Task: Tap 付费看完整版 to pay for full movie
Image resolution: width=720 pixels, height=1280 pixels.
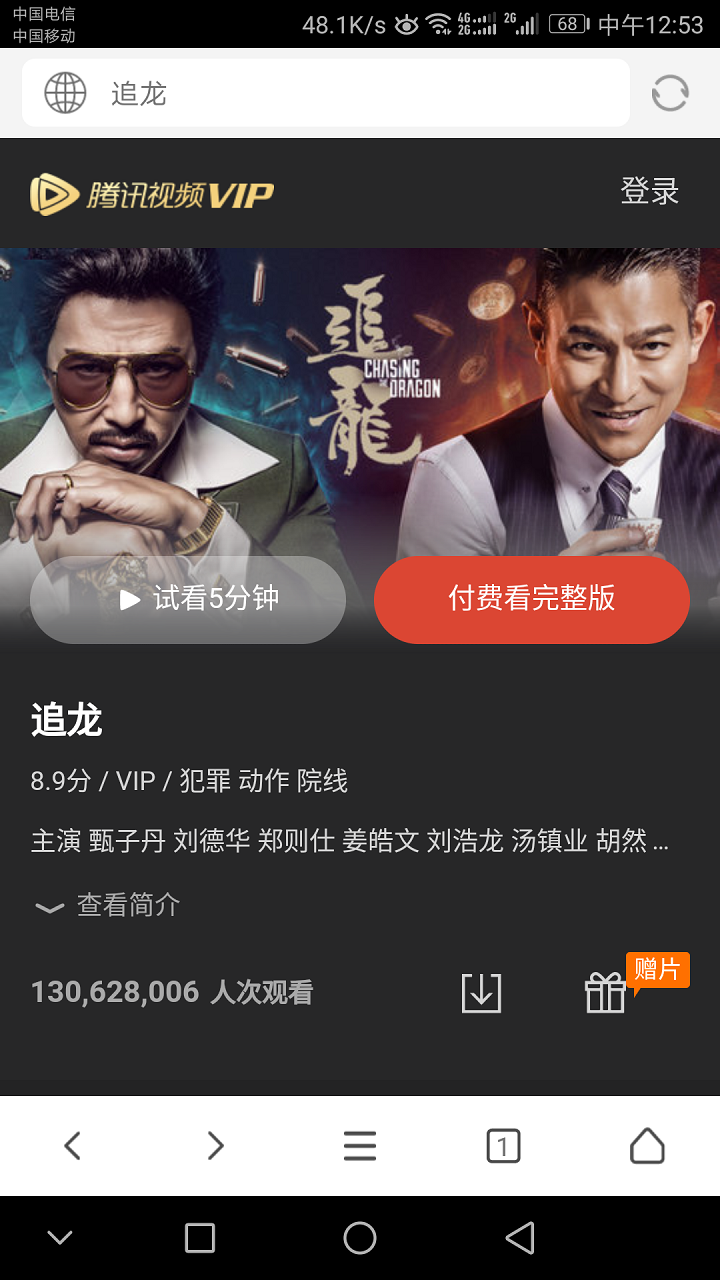Action: 531,599
